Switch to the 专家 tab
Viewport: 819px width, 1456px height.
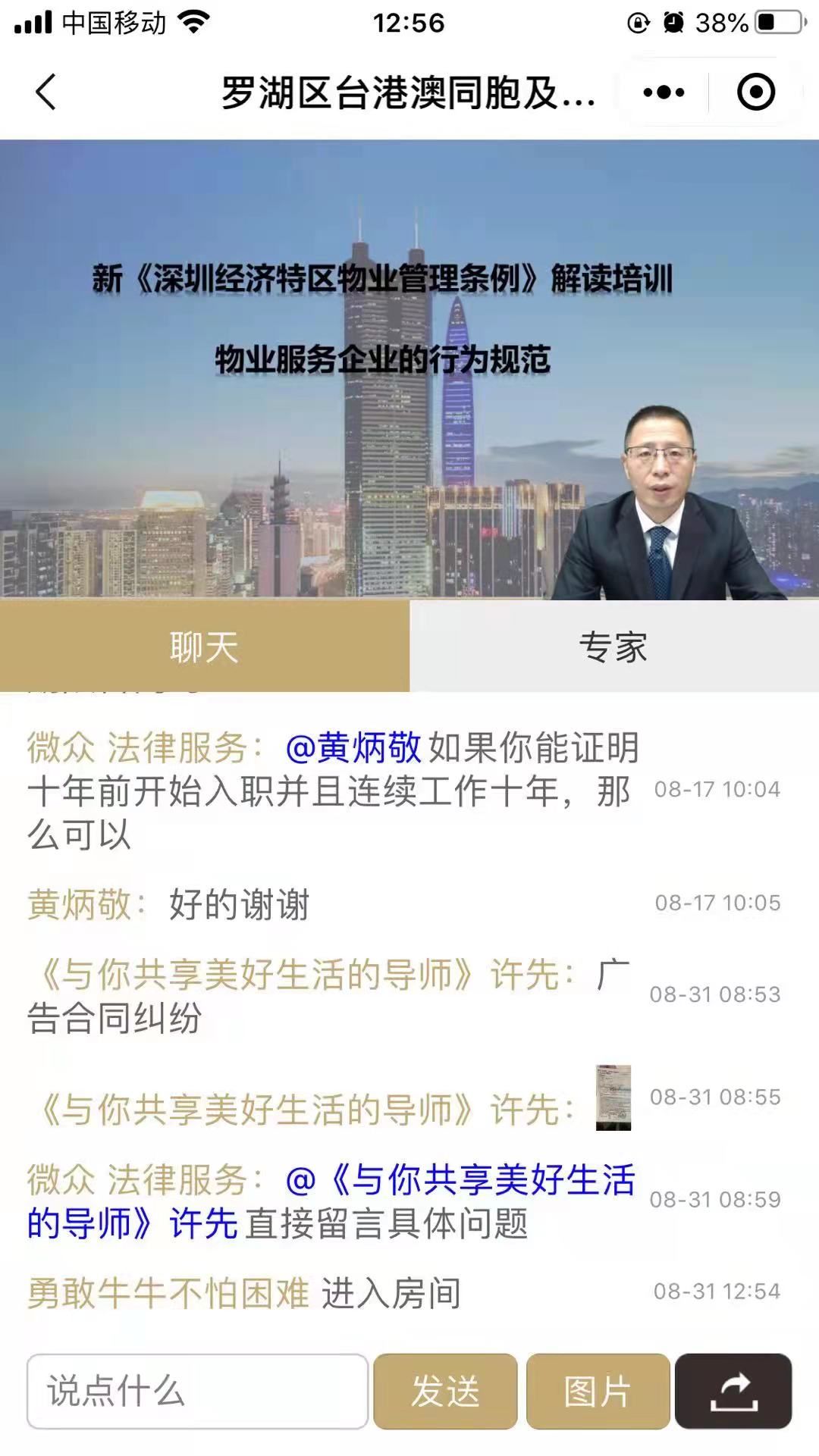point(613,647)
